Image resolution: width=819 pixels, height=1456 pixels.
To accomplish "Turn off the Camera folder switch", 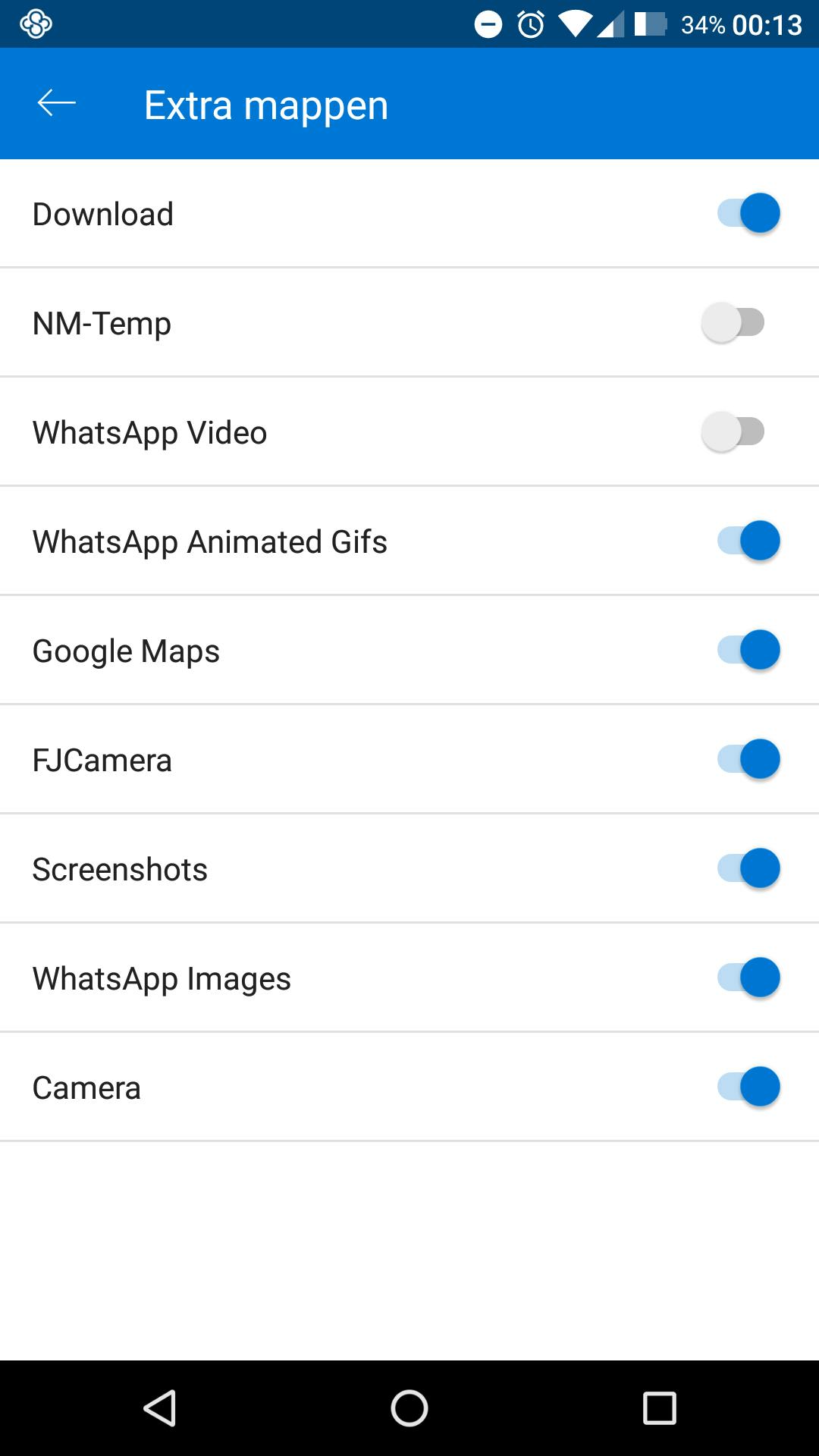I will click(x=748, y=1087).
